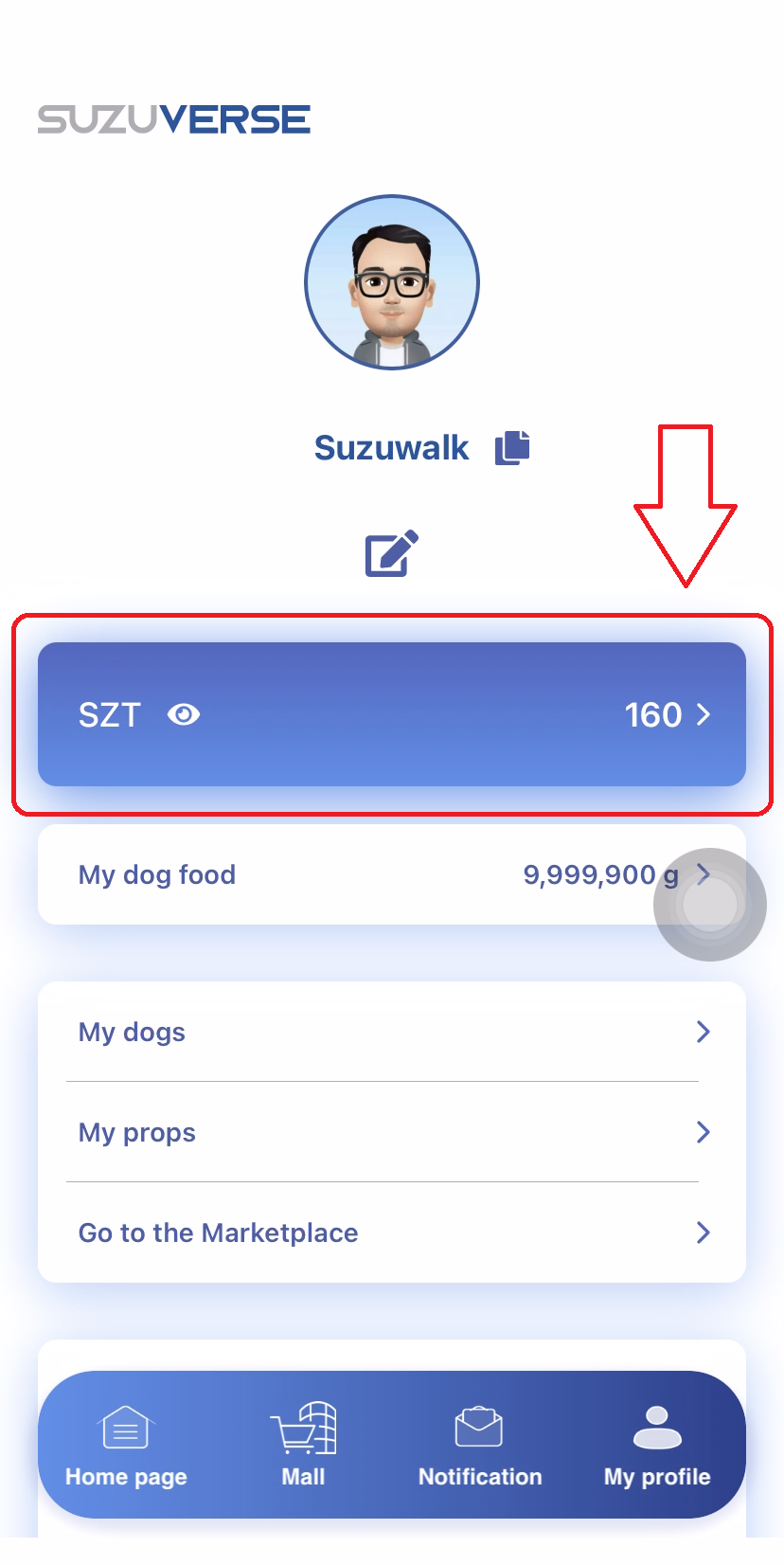Open the Notification tab

[x=480, y=1446]
